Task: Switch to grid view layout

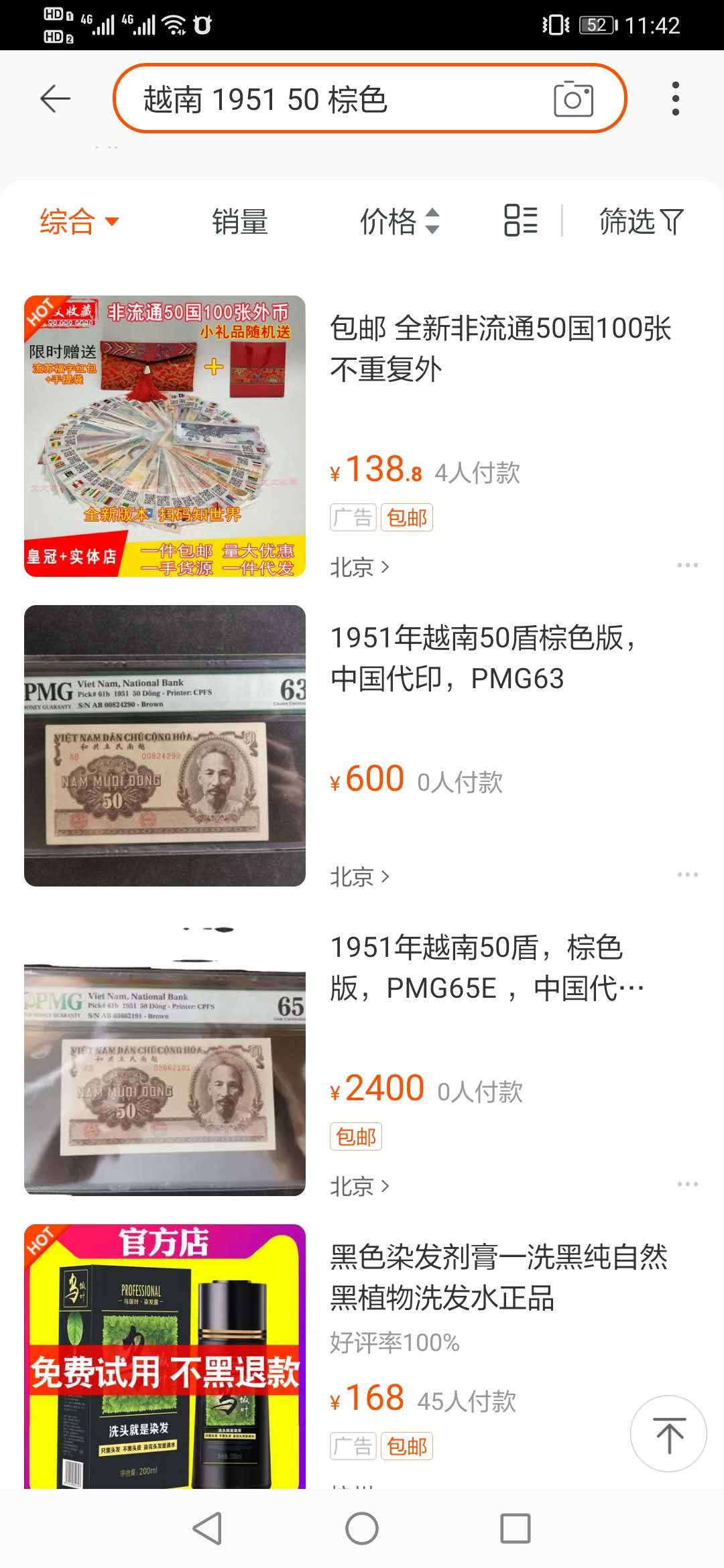Action: coord(520,221)
